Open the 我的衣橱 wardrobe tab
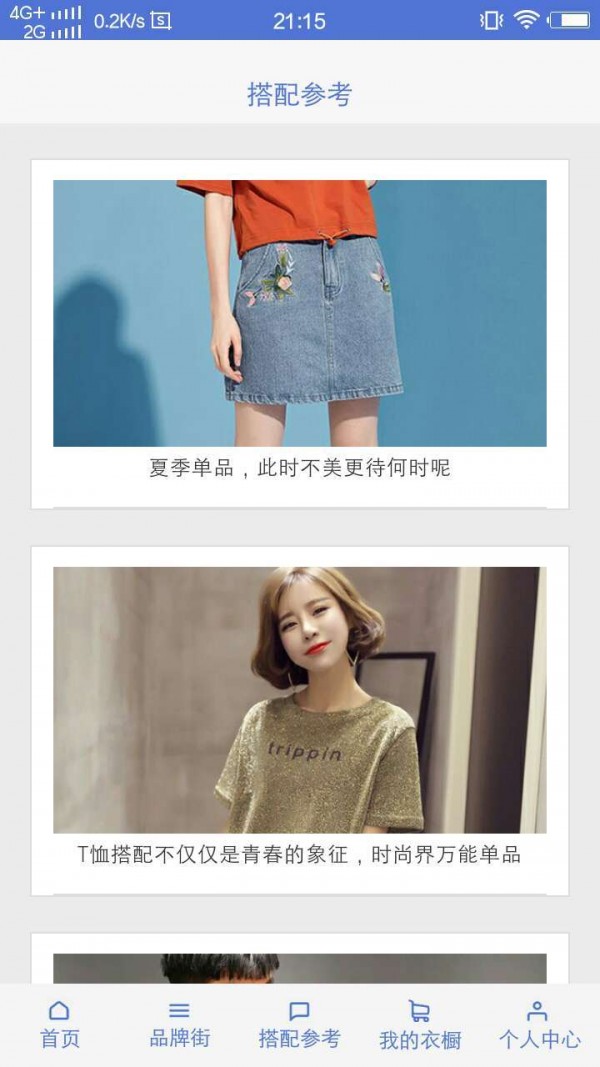This screenshot has height=1067, width=600. point(420,1025)
